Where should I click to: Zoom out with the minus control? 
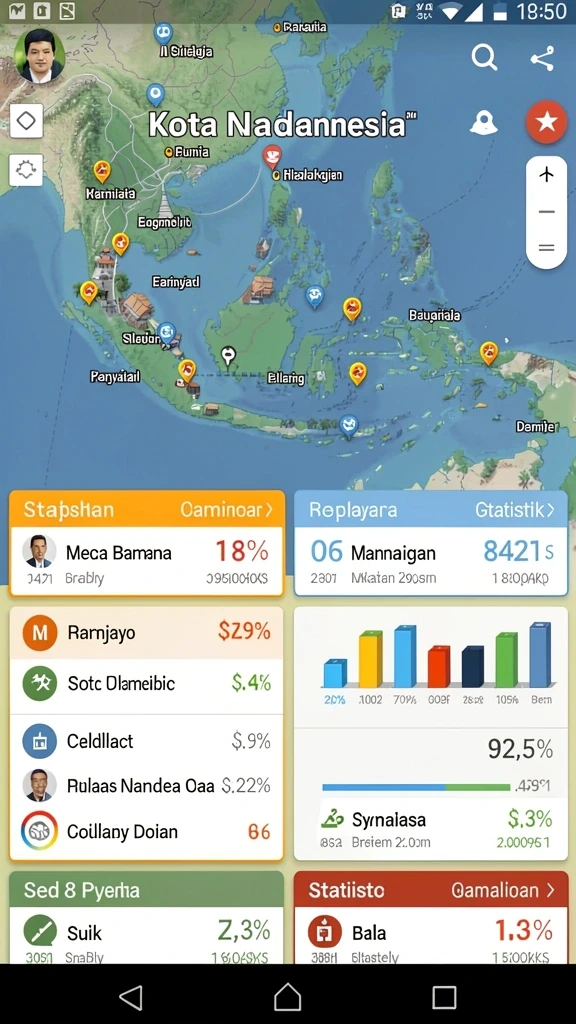(547, 212)
